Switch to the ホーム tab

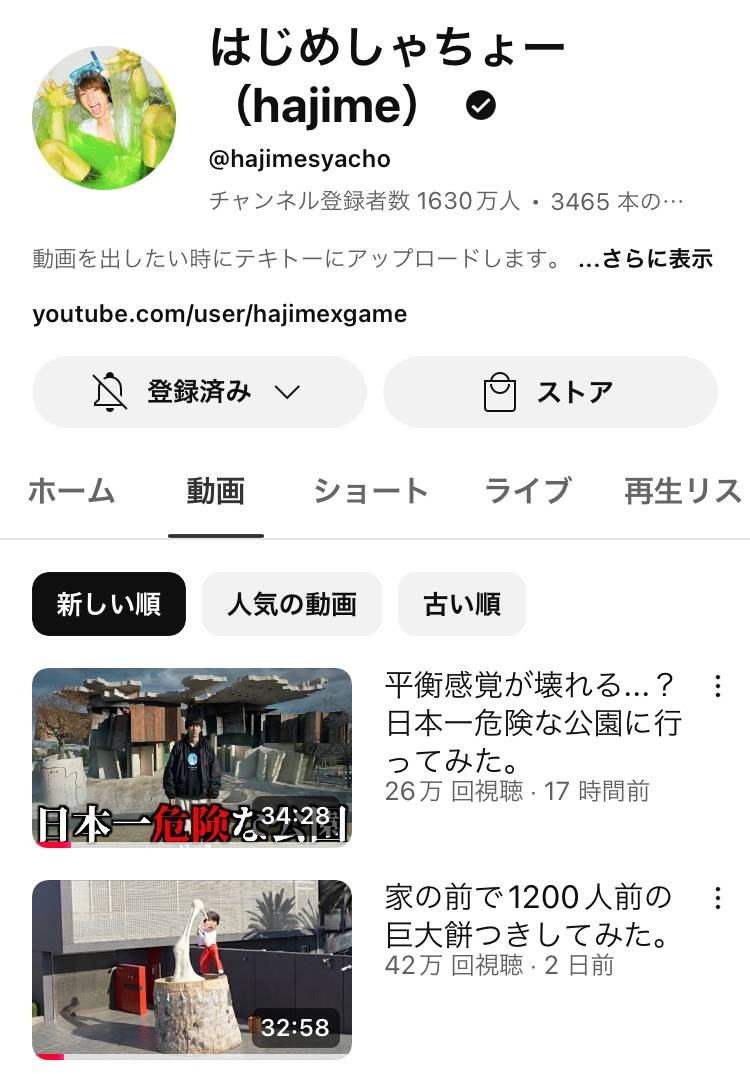point(71,491)
